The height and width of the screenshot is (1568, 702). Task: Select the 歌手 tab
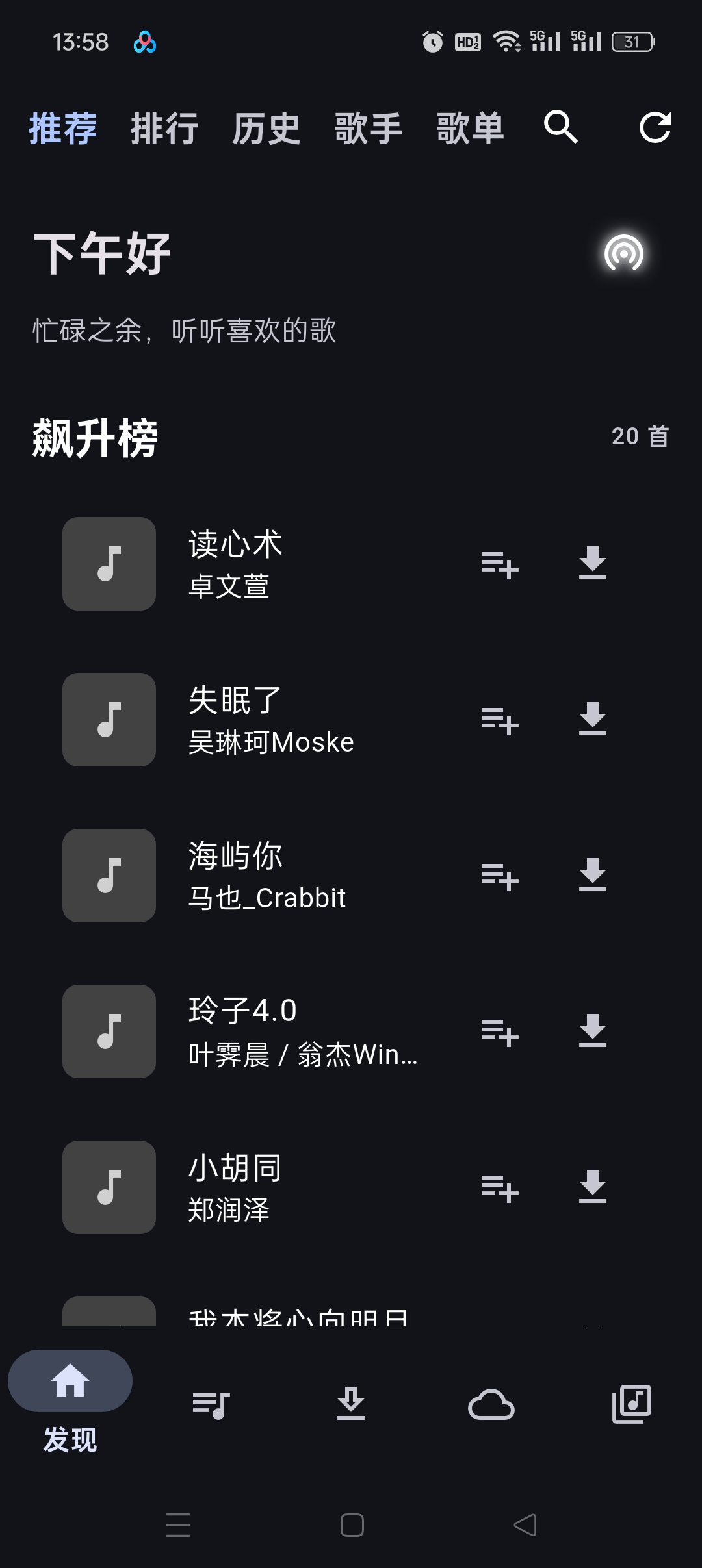coord(368,129)
